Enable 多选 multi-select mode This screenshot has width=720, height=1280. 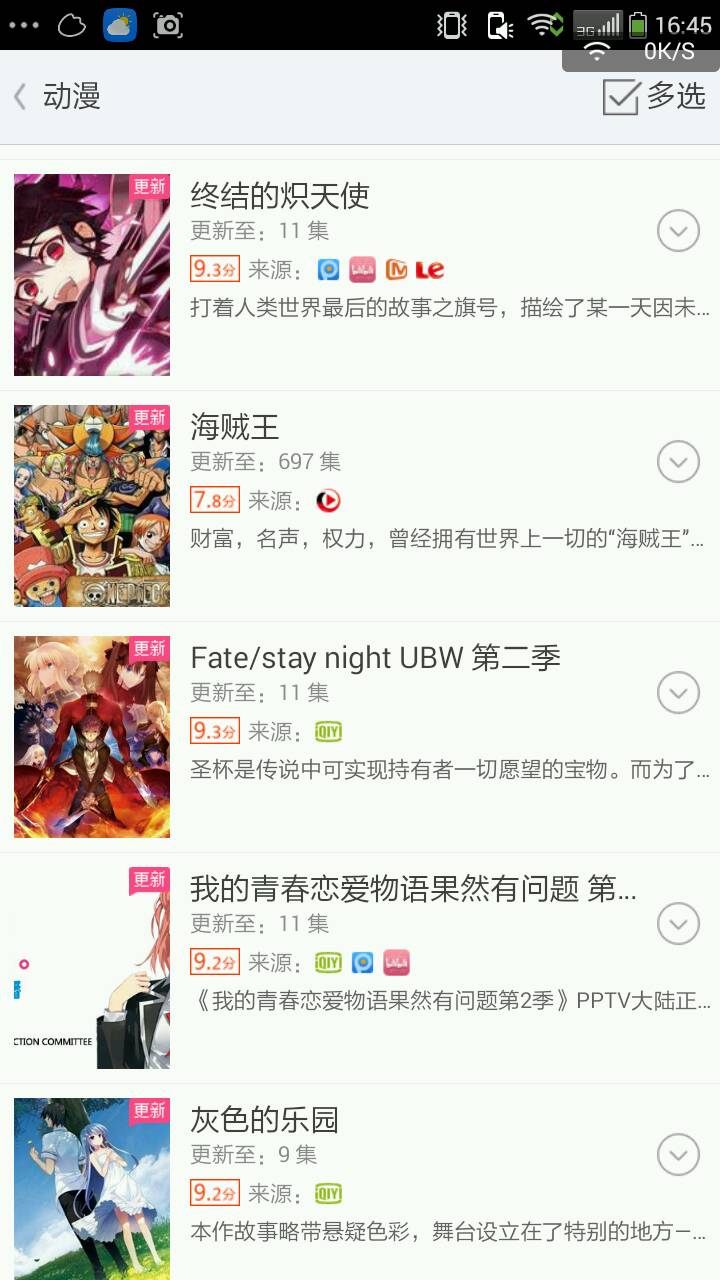pos(655,97)
